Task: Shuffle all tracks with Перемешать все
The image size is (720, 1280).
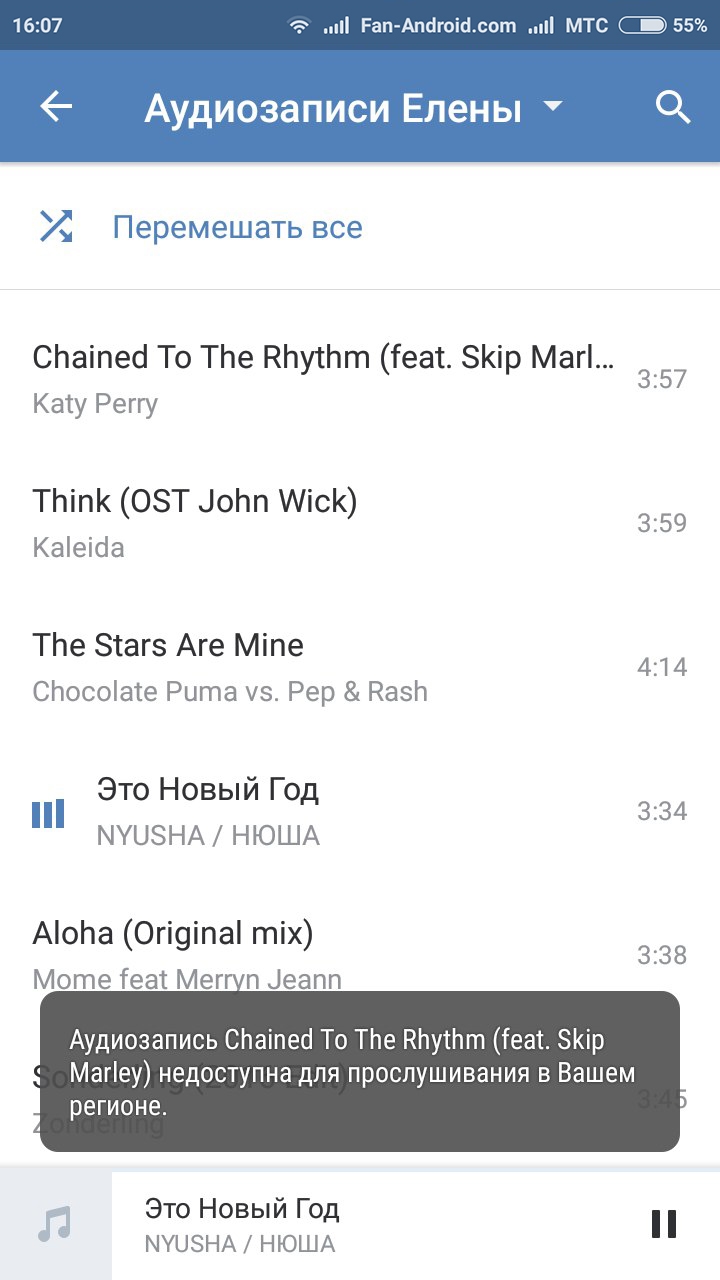Action: coord(236,228)
